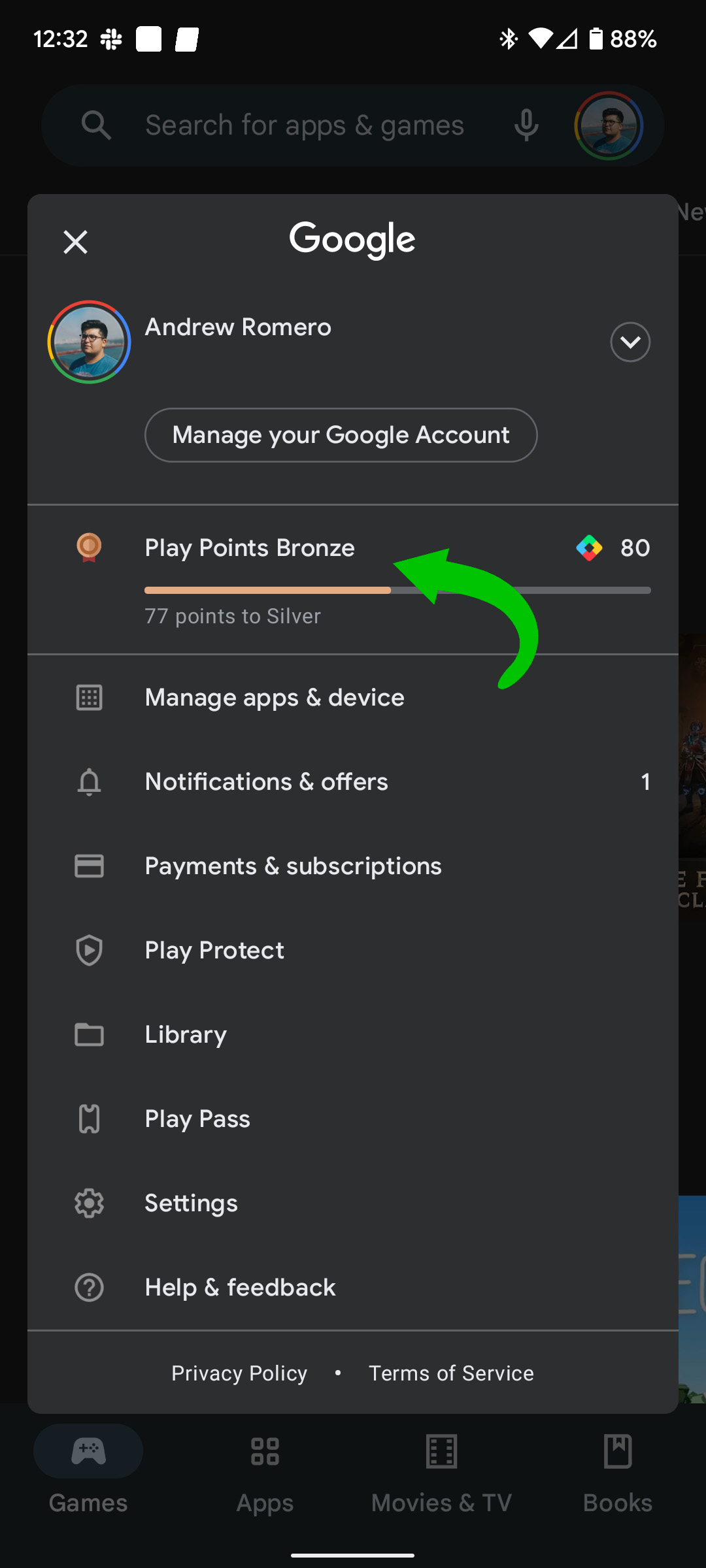Open the Library folder icon
The height and width of the screenshot is (1568, 706).
90,1034
